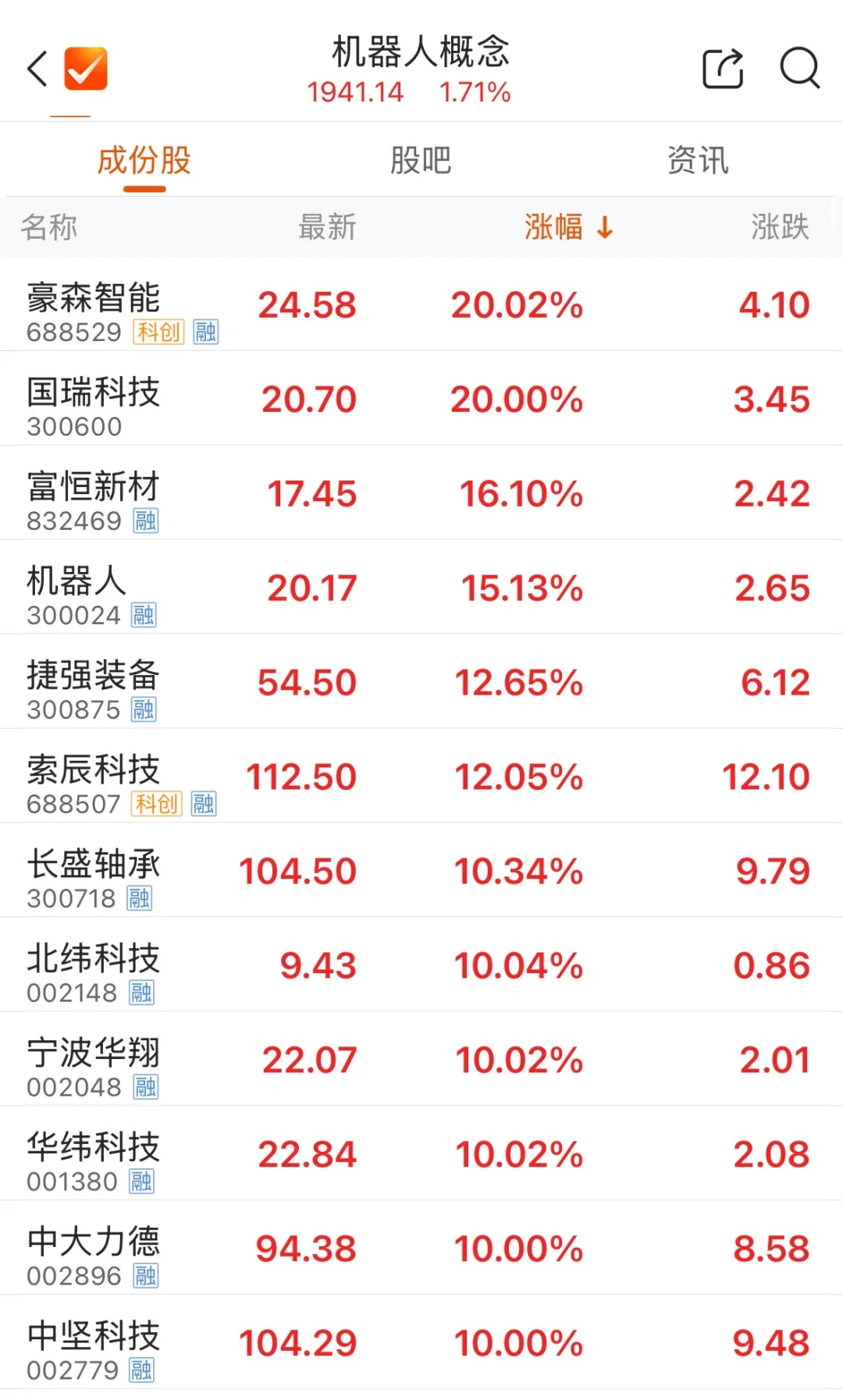The height and width of the screenshot is (1400, 843).
Task: Tap the 机器人概念 title
Action: pos(420,55)
